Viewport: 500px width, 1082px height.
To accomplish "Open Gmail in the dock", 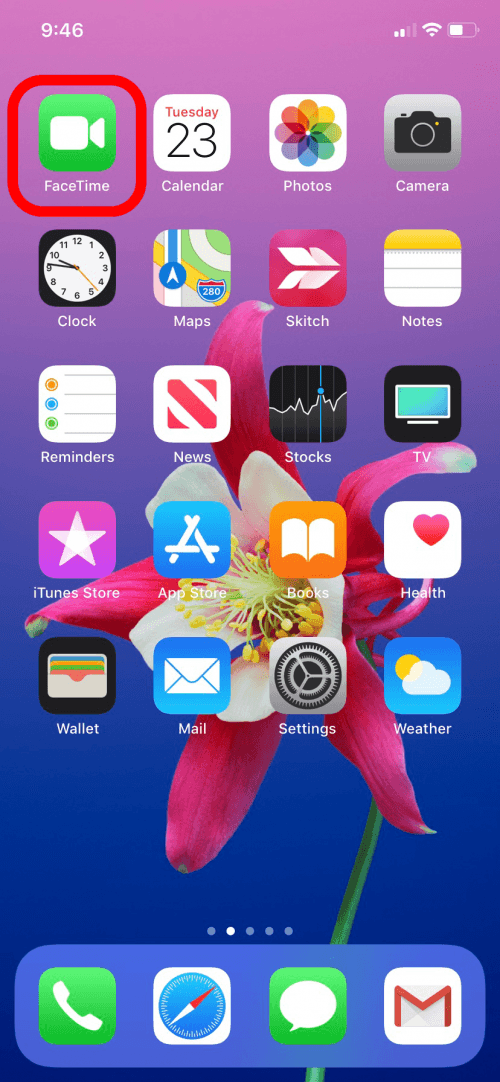I will click(422, 1005).
